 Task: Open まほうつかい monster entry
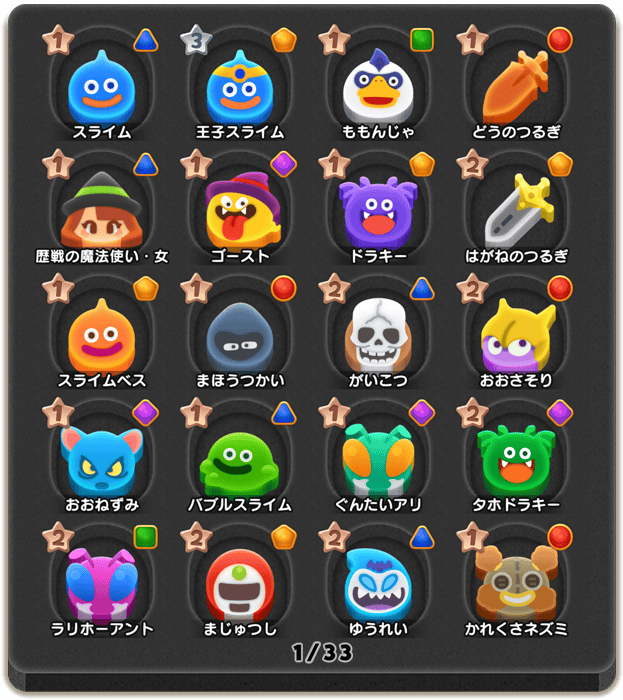pos(240,335)
